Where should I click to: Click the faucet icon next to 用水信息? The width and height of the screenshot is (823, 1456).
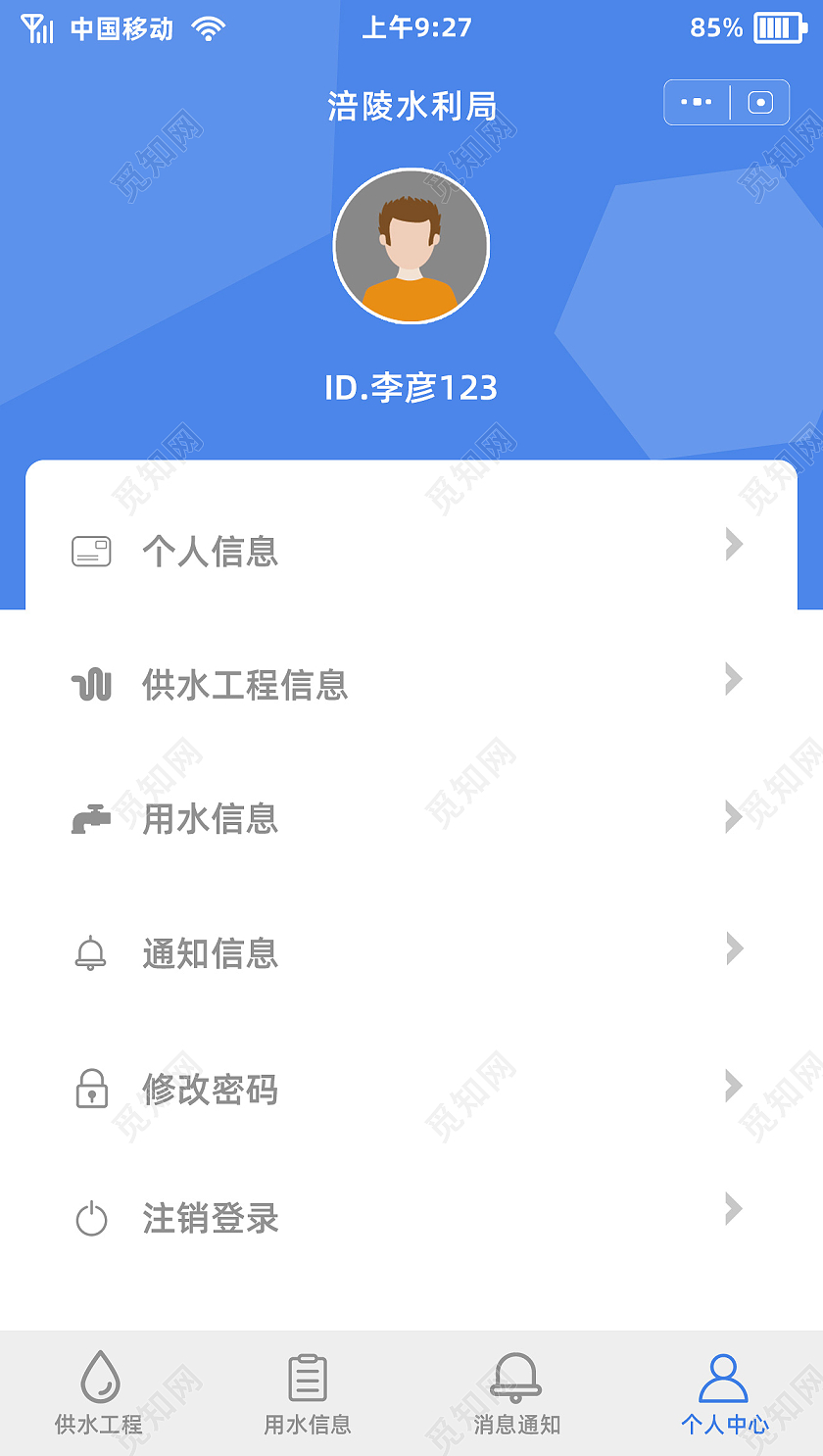91,815
